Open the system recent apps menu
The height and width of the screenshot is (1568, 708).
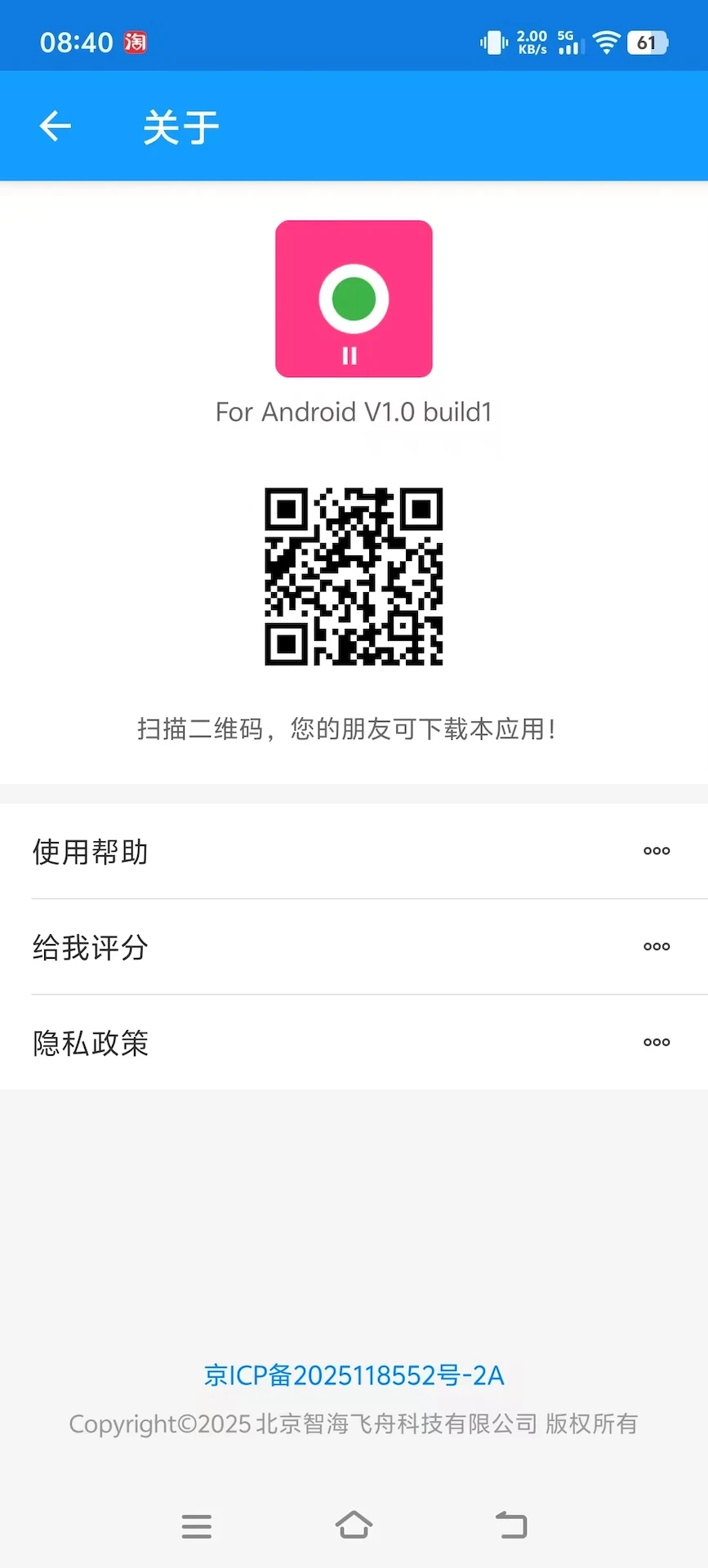tap(197, 1526)
